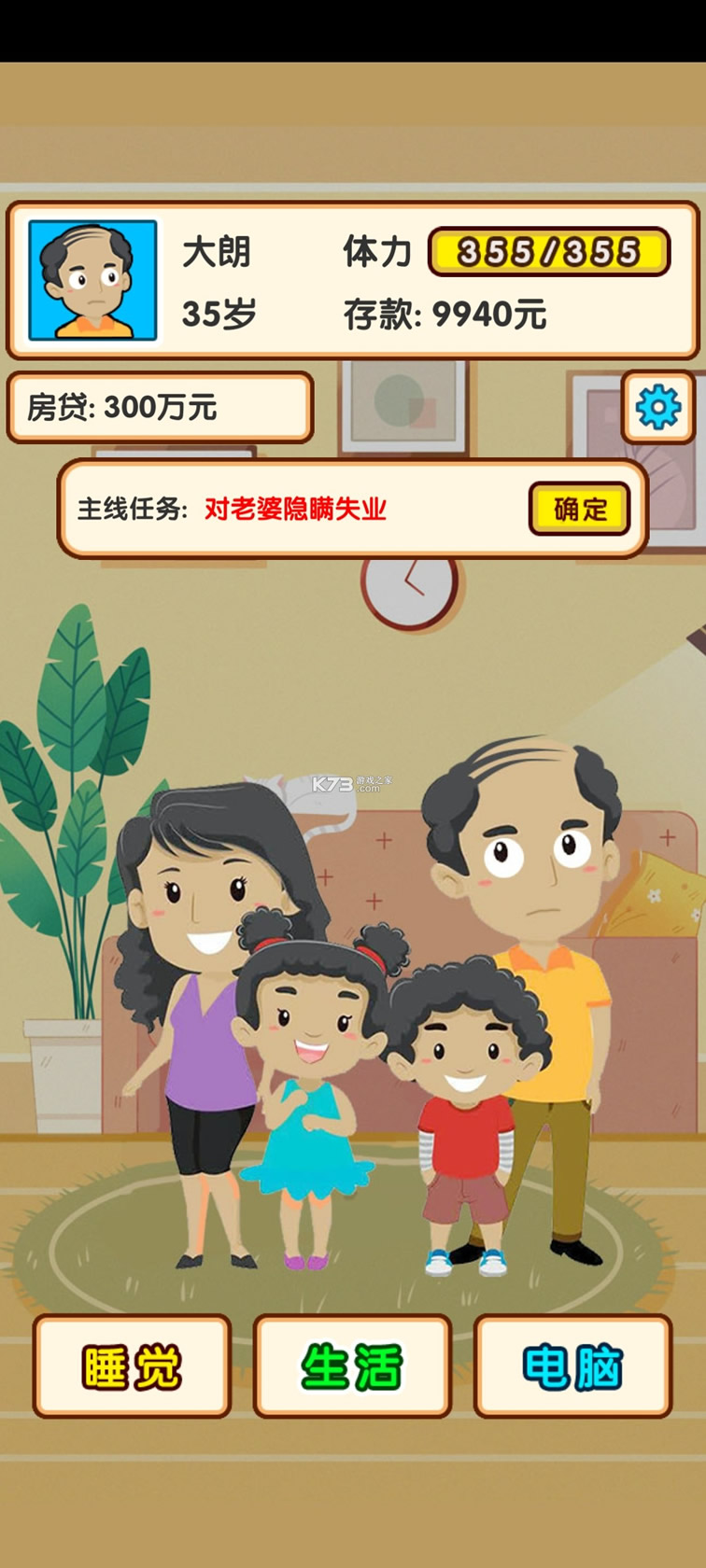Open the settings gear icon

pyautogui.click(x=658, y=408)
